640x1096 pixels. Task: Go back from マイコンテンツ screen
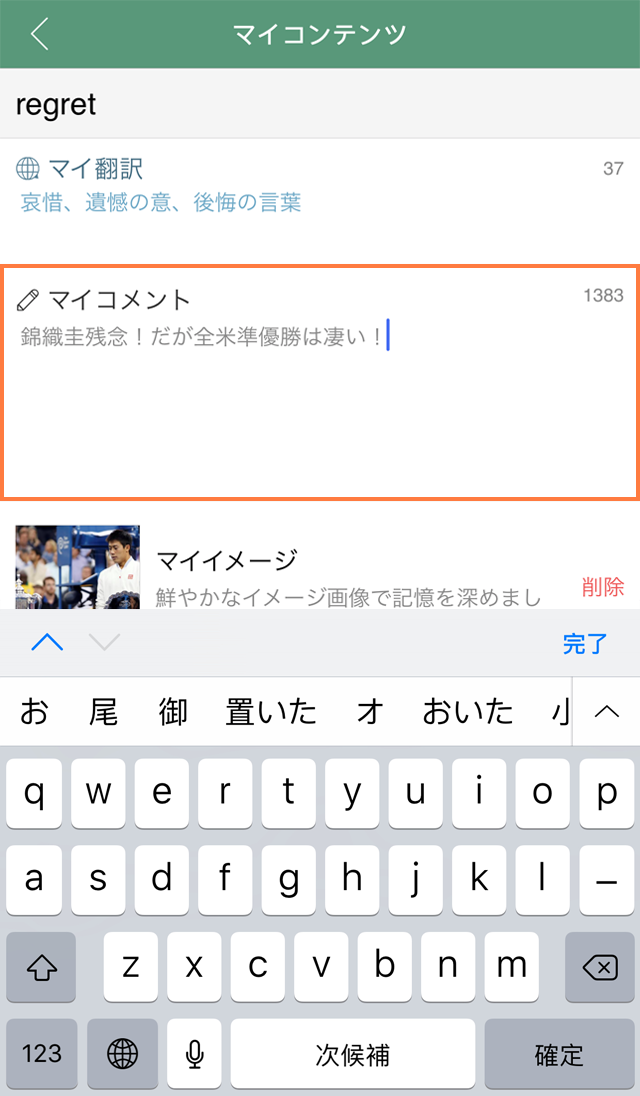click(x=39, y=34)
